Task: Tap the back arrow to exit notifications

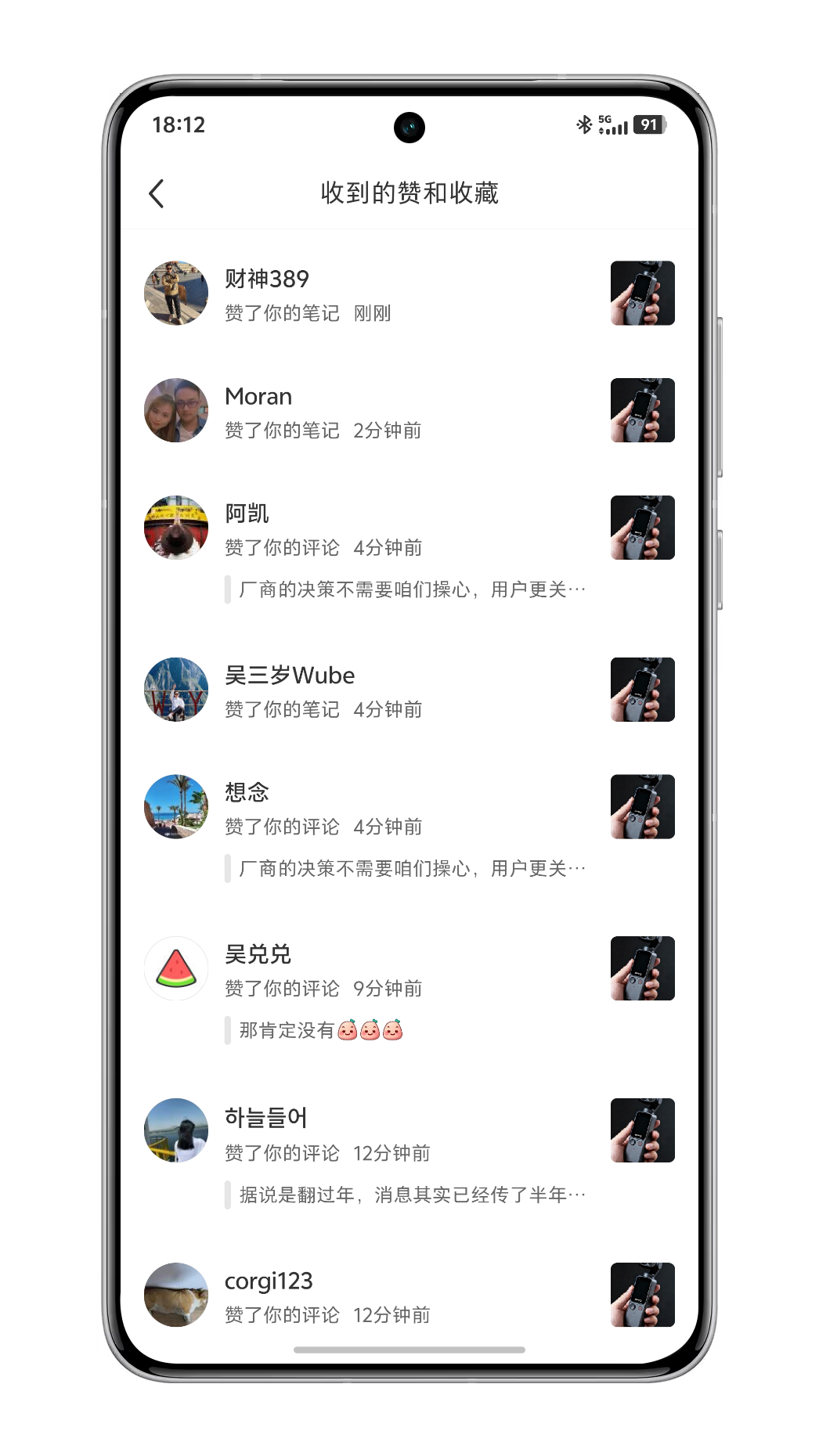Action: [x=157, y=193]
